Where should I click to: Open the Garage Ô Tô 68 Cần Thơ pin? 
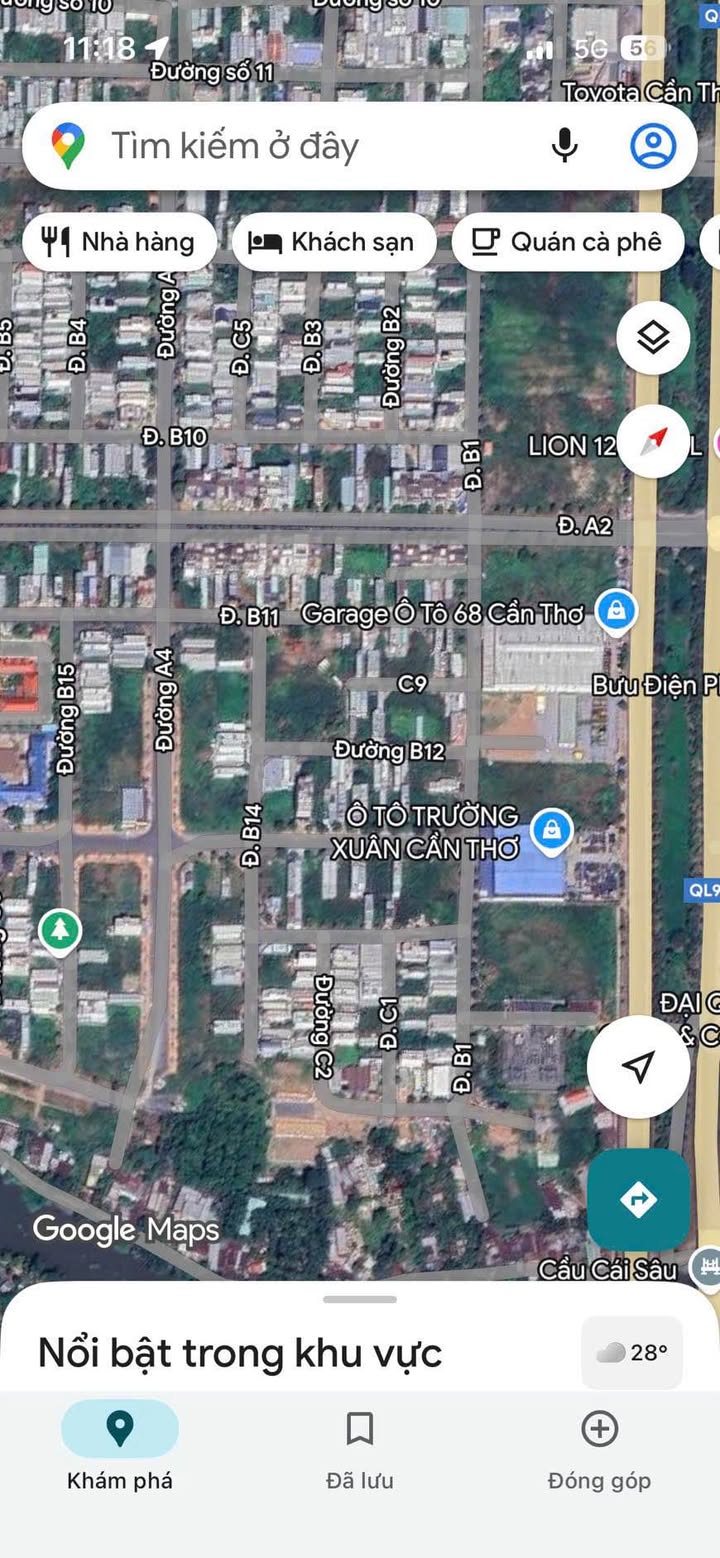[x=616, y=611]
